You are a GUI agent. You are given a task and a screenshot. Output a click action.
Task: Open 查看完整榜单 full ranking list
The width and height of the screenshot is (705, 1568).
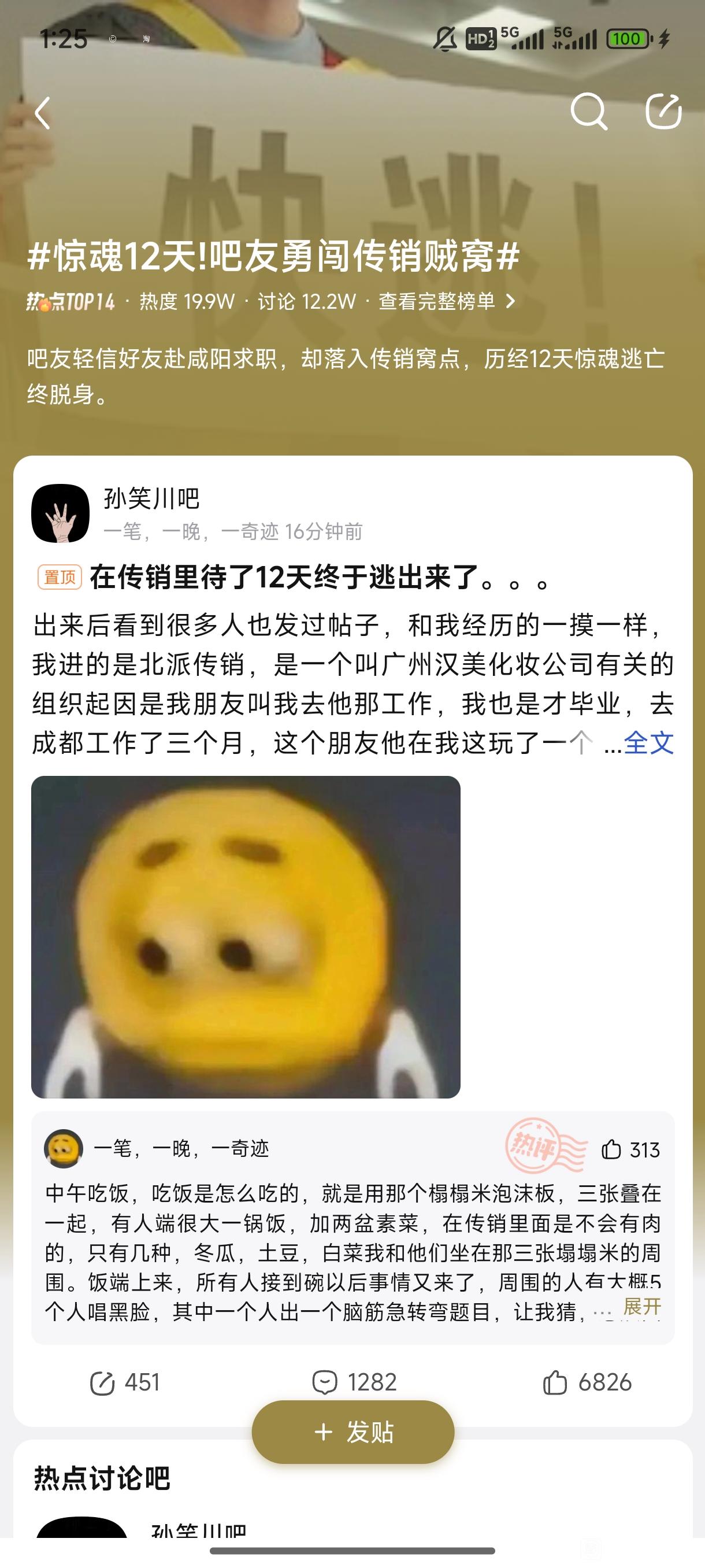[447, 301]
